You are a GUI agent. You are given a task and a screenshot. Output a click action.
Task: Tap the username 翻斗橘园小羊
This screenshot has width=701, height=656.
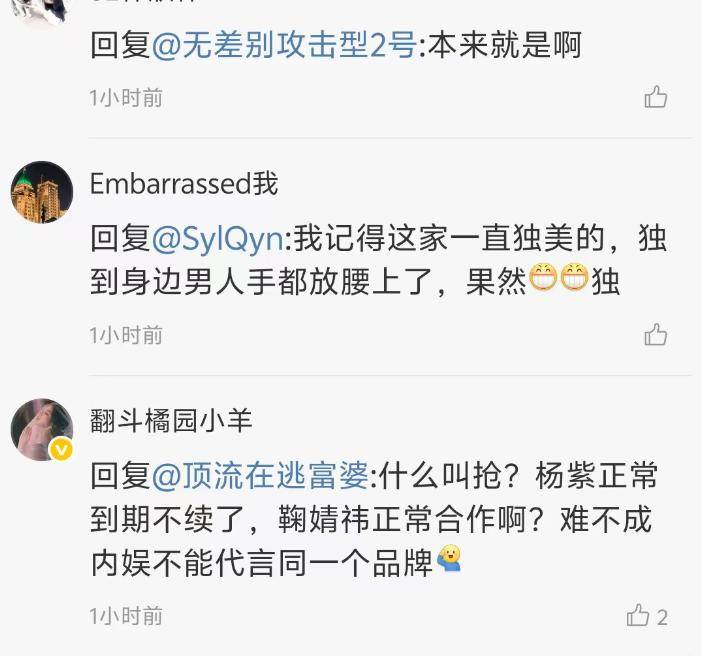coord(171,421)
